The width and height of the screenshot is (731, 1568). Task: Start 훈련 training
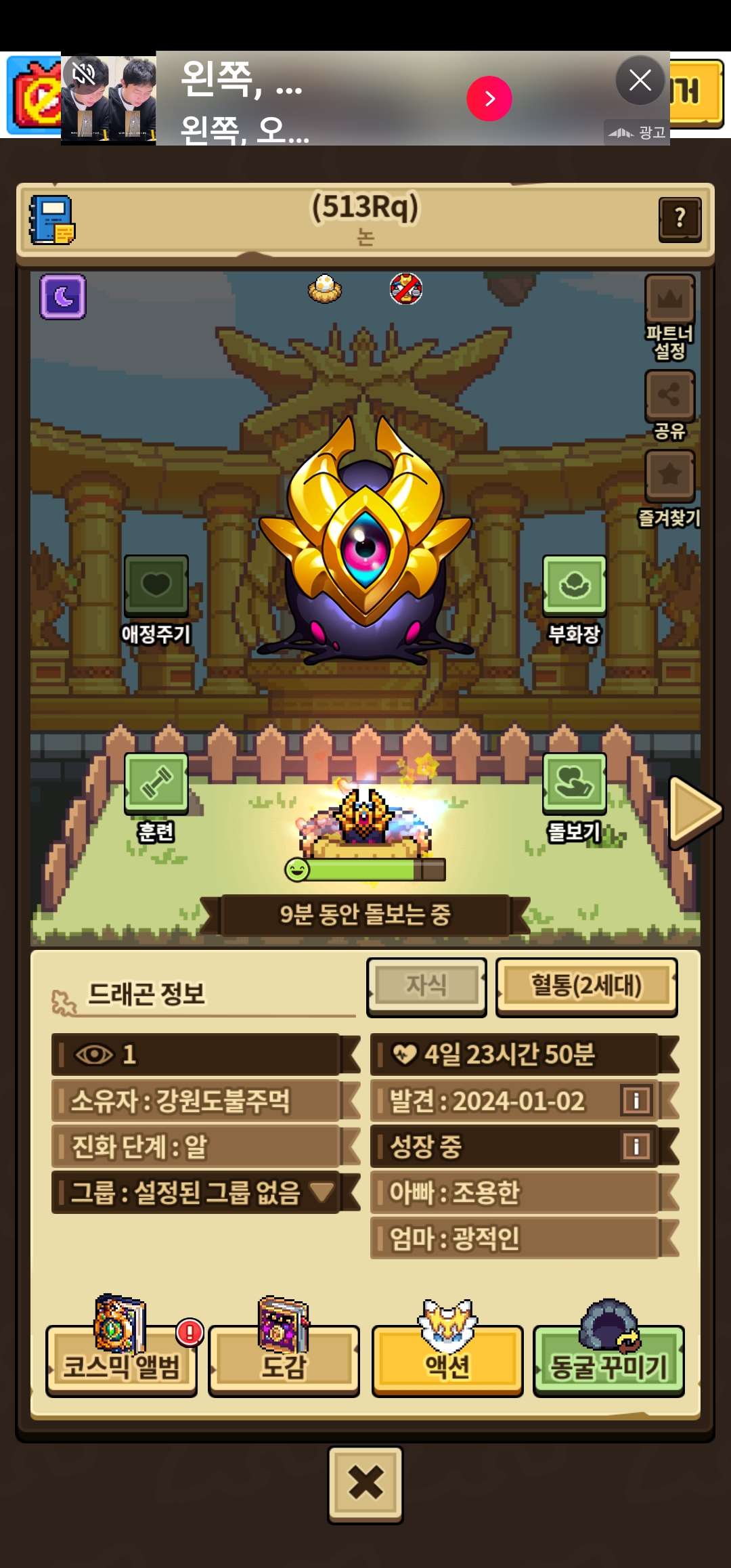pyautogui.click(x=156, y=783)
